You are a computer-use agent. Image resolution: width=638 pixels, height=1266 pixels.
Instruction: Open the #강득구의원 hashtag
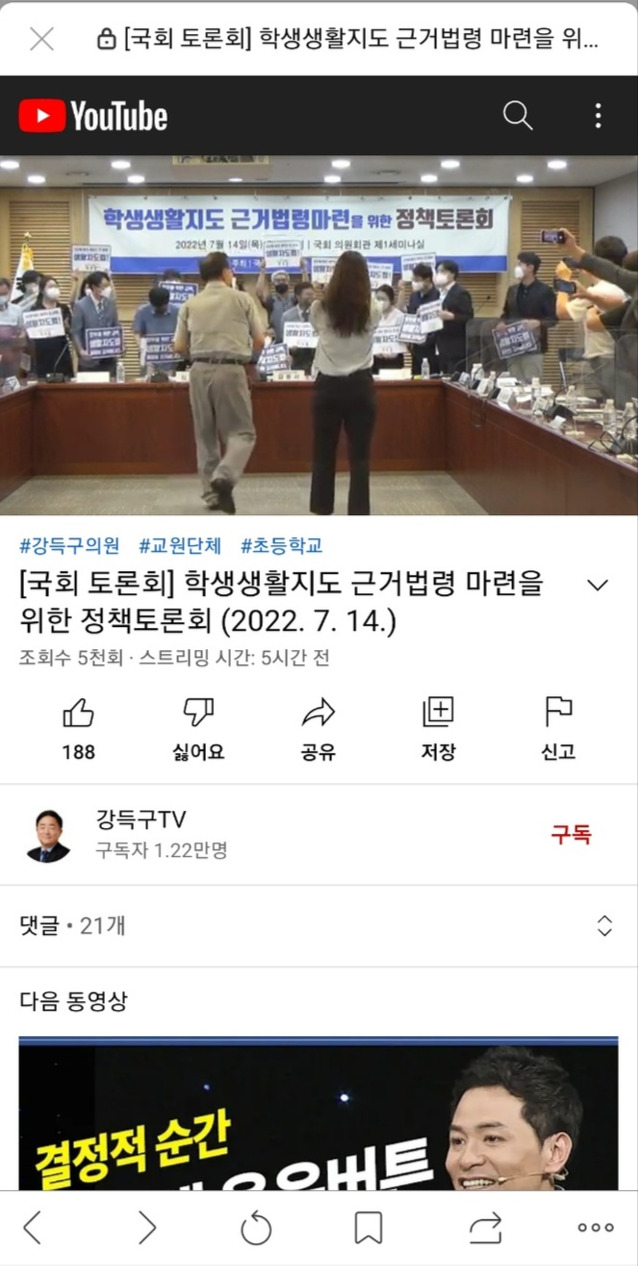(69, 546)
